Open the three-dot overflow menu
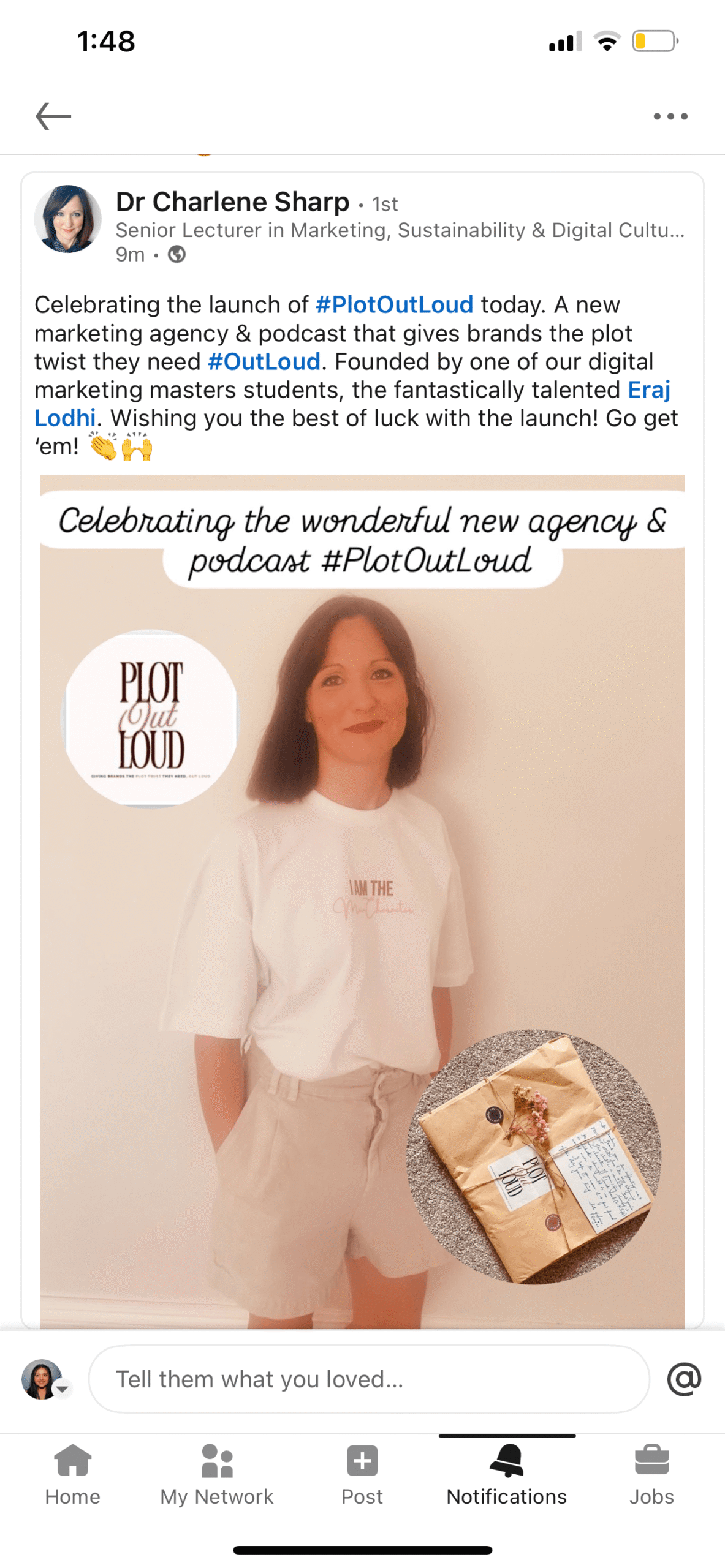The height and width of the screenshot is (1568, 725). pyautogui.click(x=670, y=116)
